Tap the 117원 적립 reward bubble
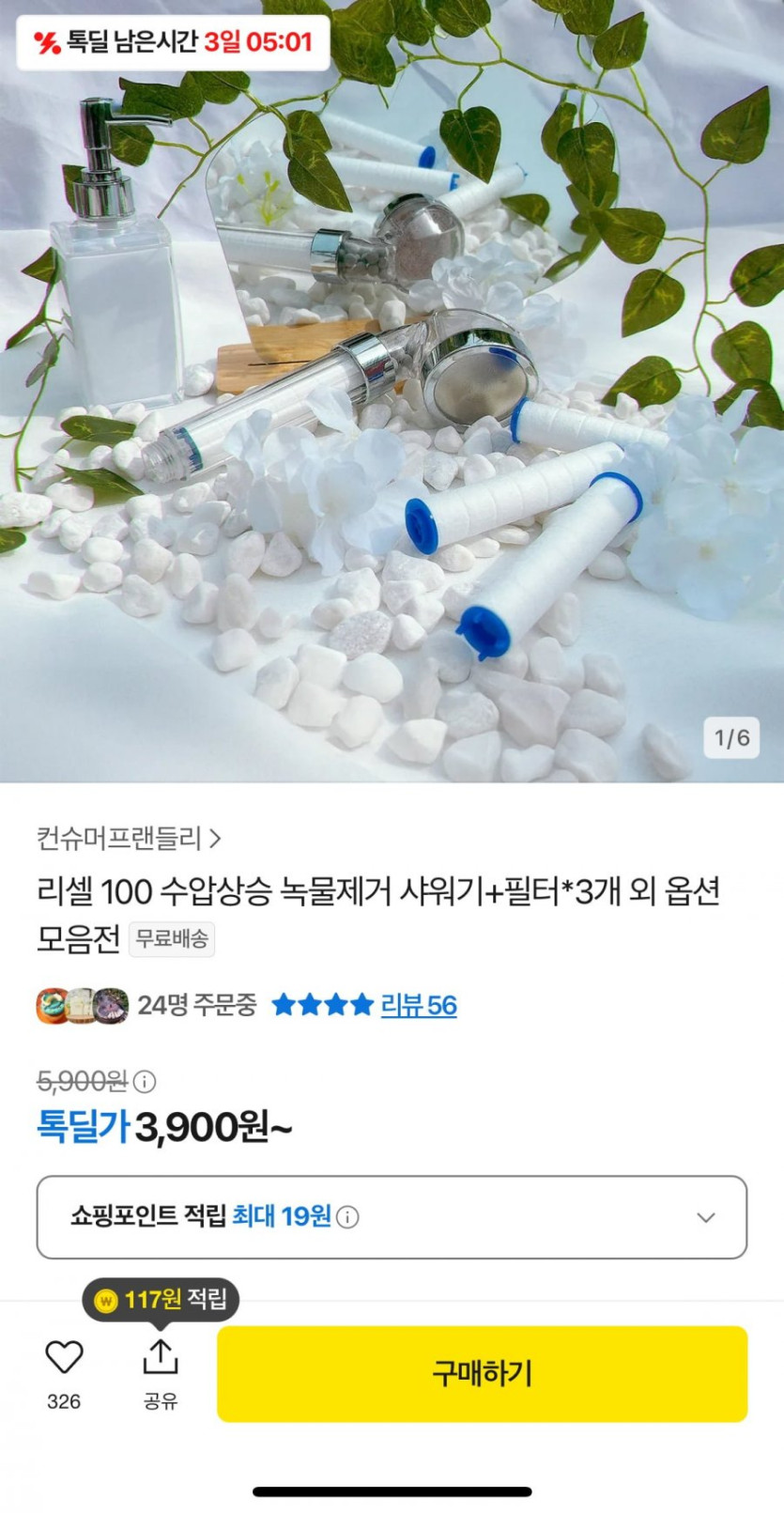This screenshot has width=784, height=1513. pos(161,1300)
